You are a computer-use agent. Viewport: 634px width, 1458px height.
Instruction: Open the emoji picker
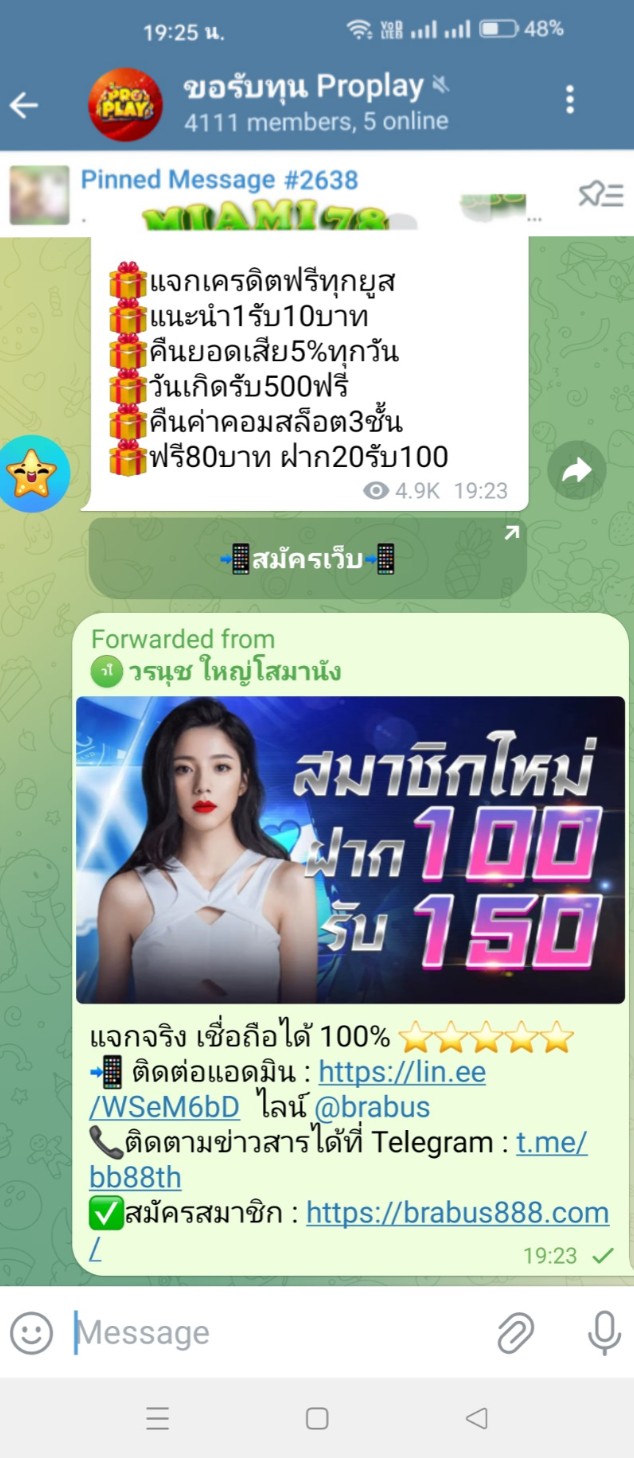pos(31,1332)
